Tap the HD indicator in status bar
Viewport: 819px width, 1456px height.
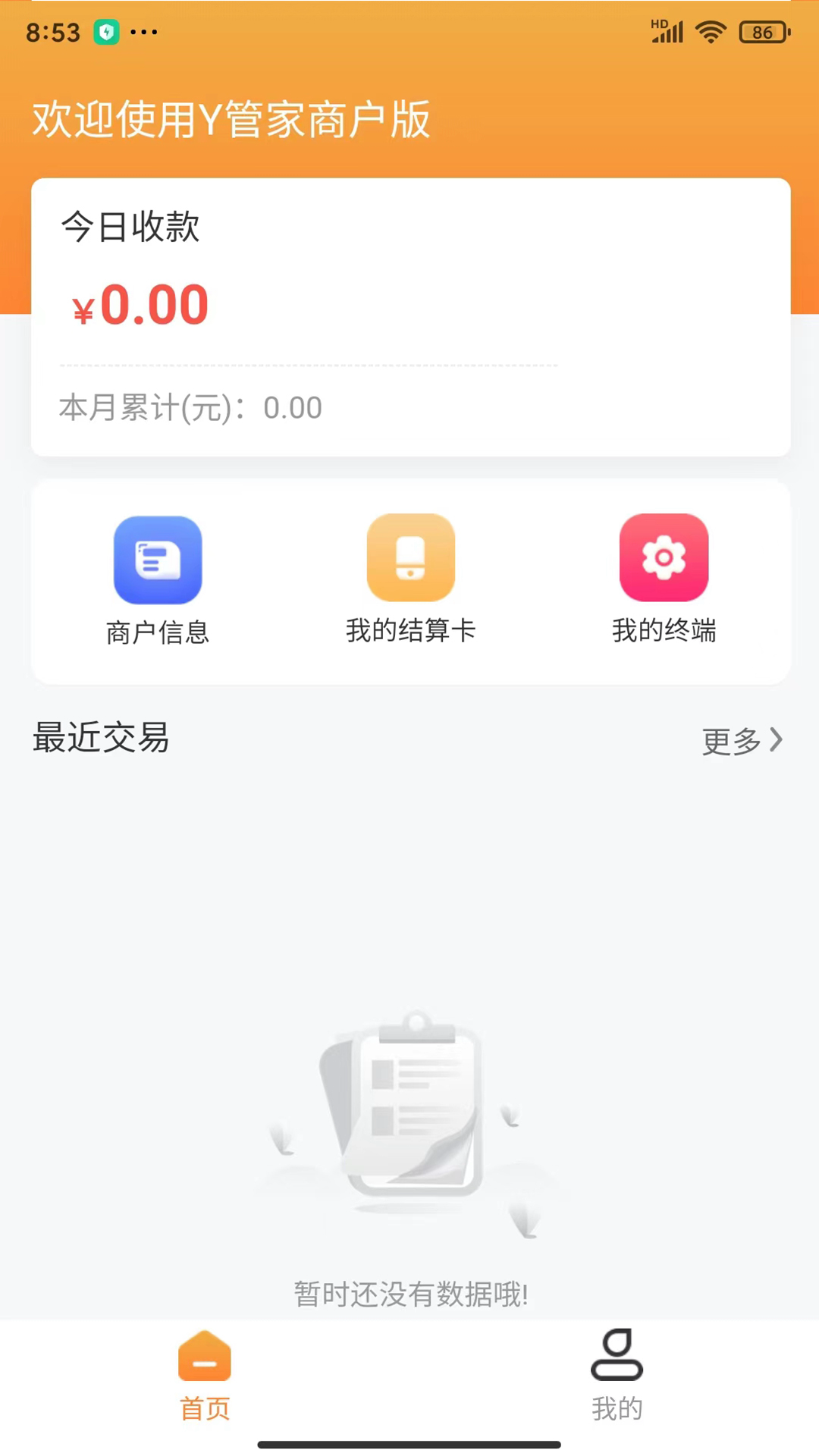pyautogui.click(x=659, y=21)
